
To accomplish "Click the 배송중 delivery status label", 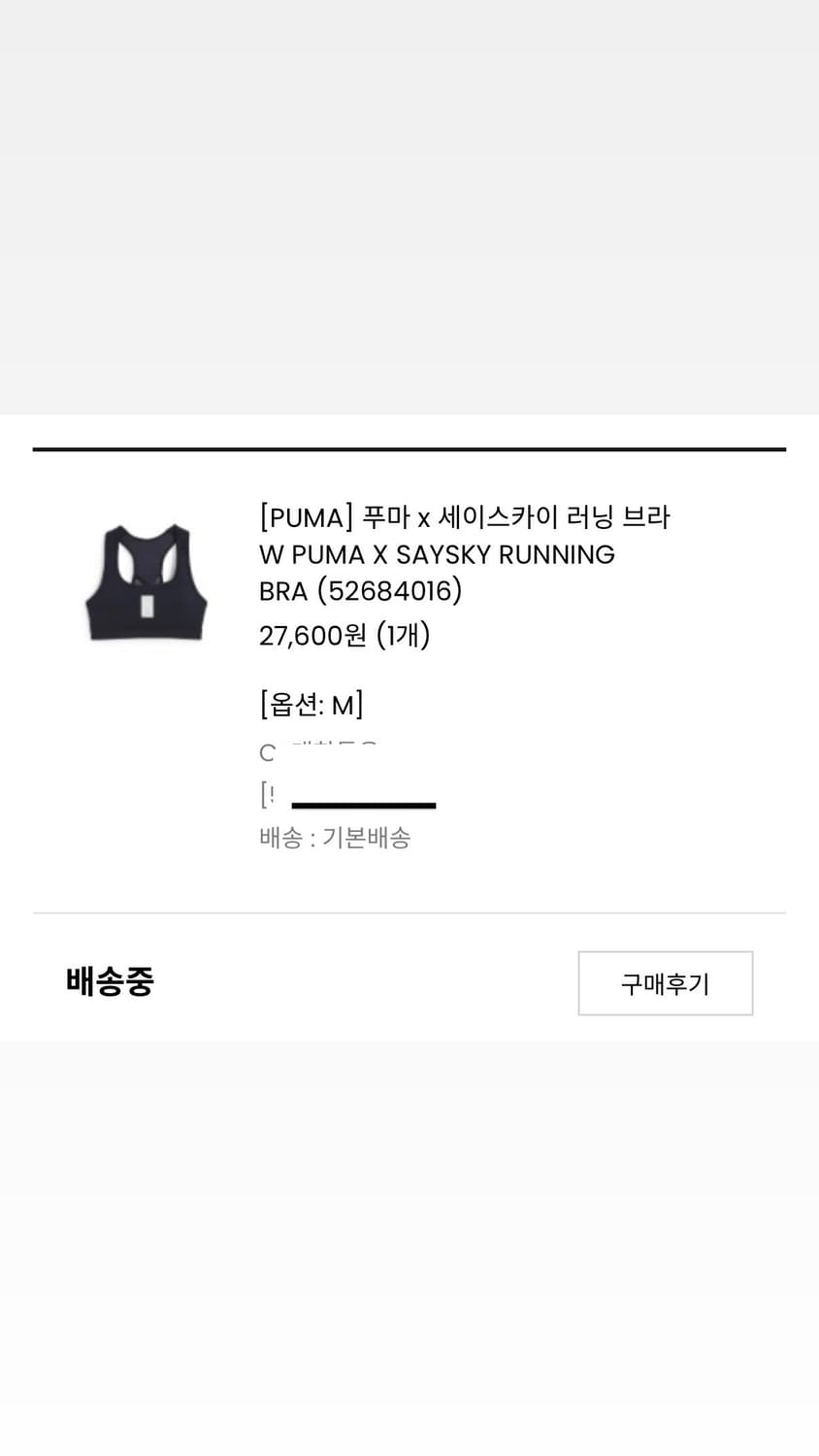I will (109, 981).
